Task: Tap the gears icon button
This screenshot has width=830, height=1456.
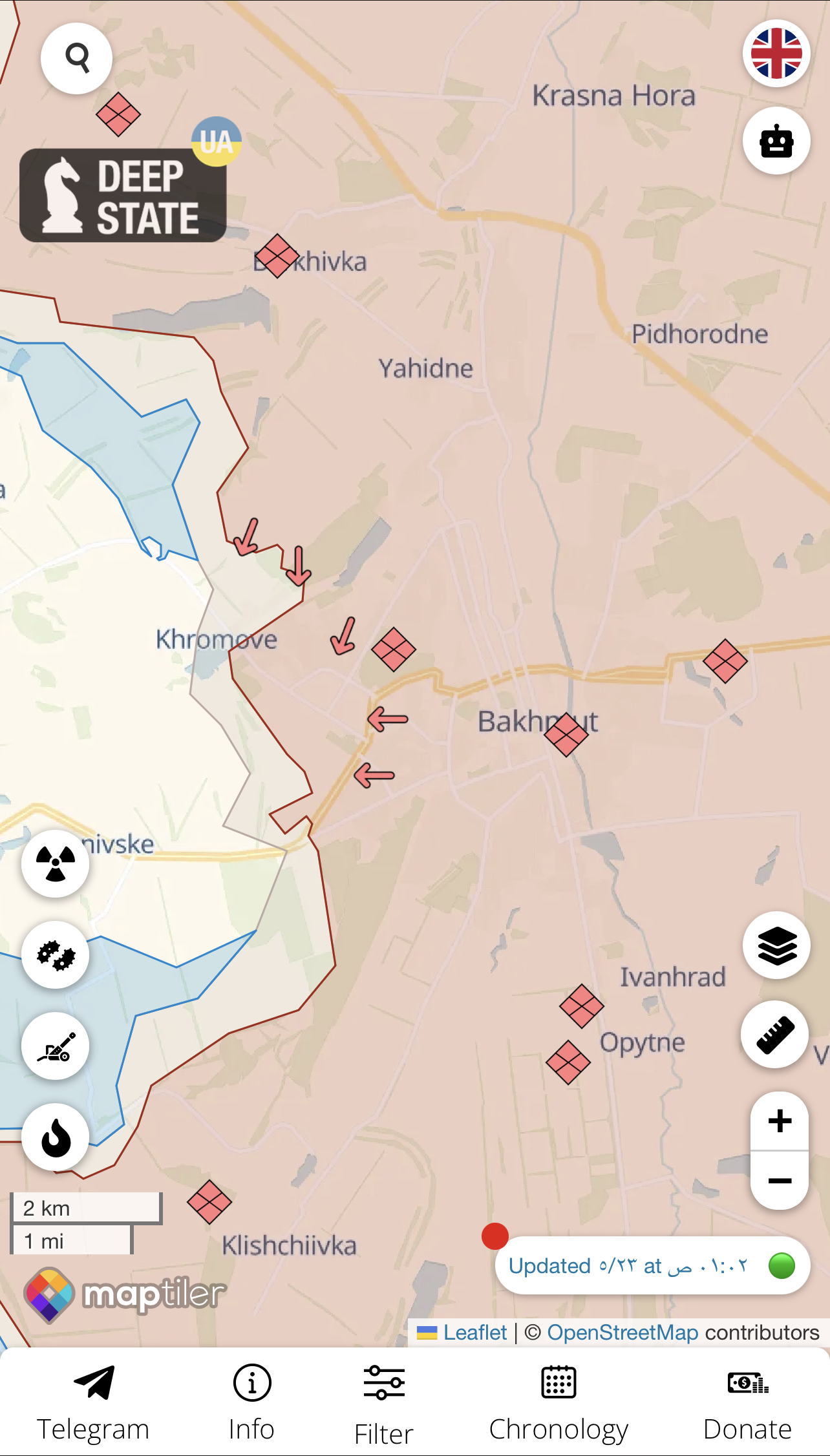Action: (56, 955)
